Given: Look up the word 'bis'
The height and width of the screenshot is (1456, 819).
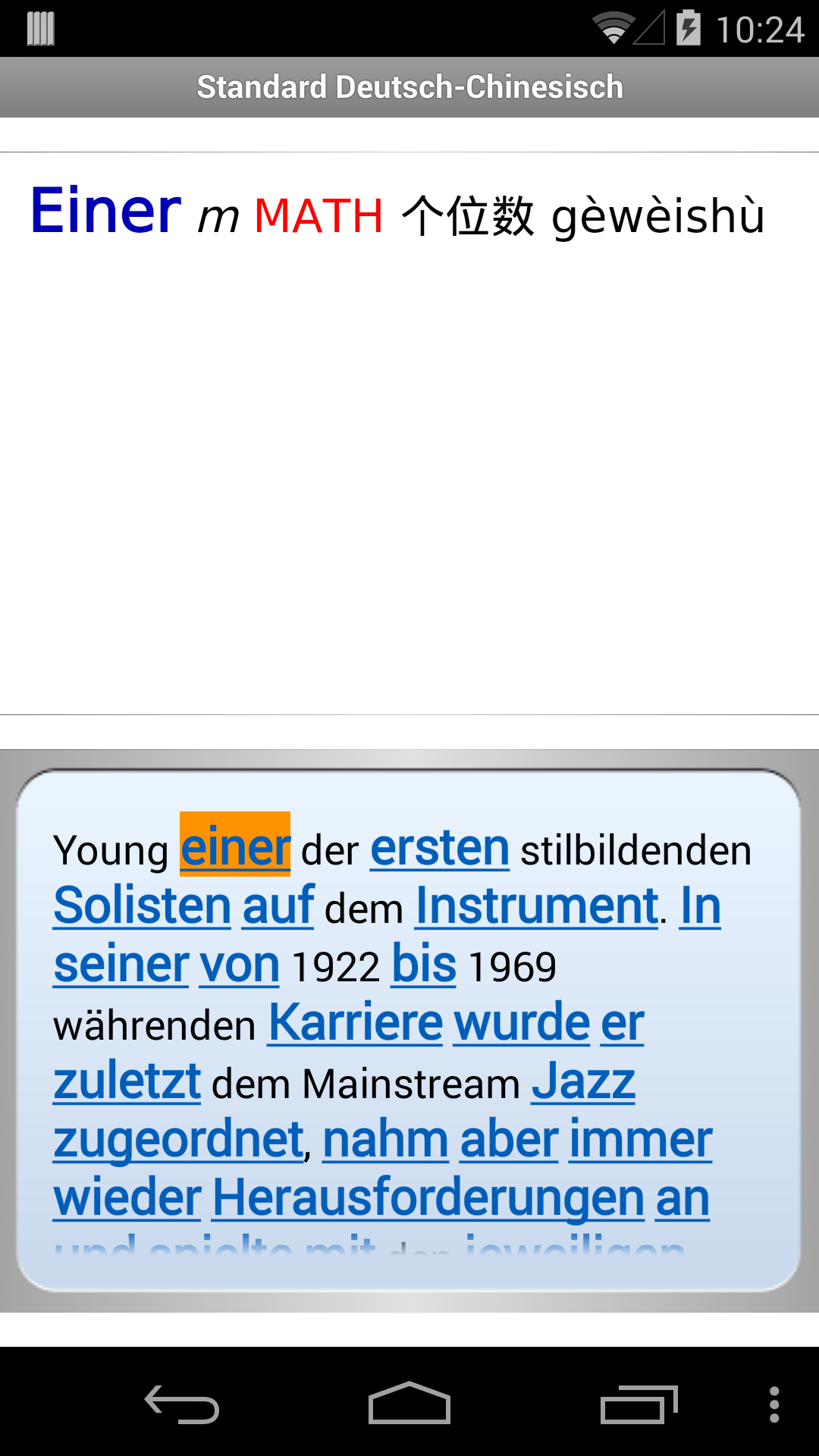Looking at the screenshot, I should point(424,965).
